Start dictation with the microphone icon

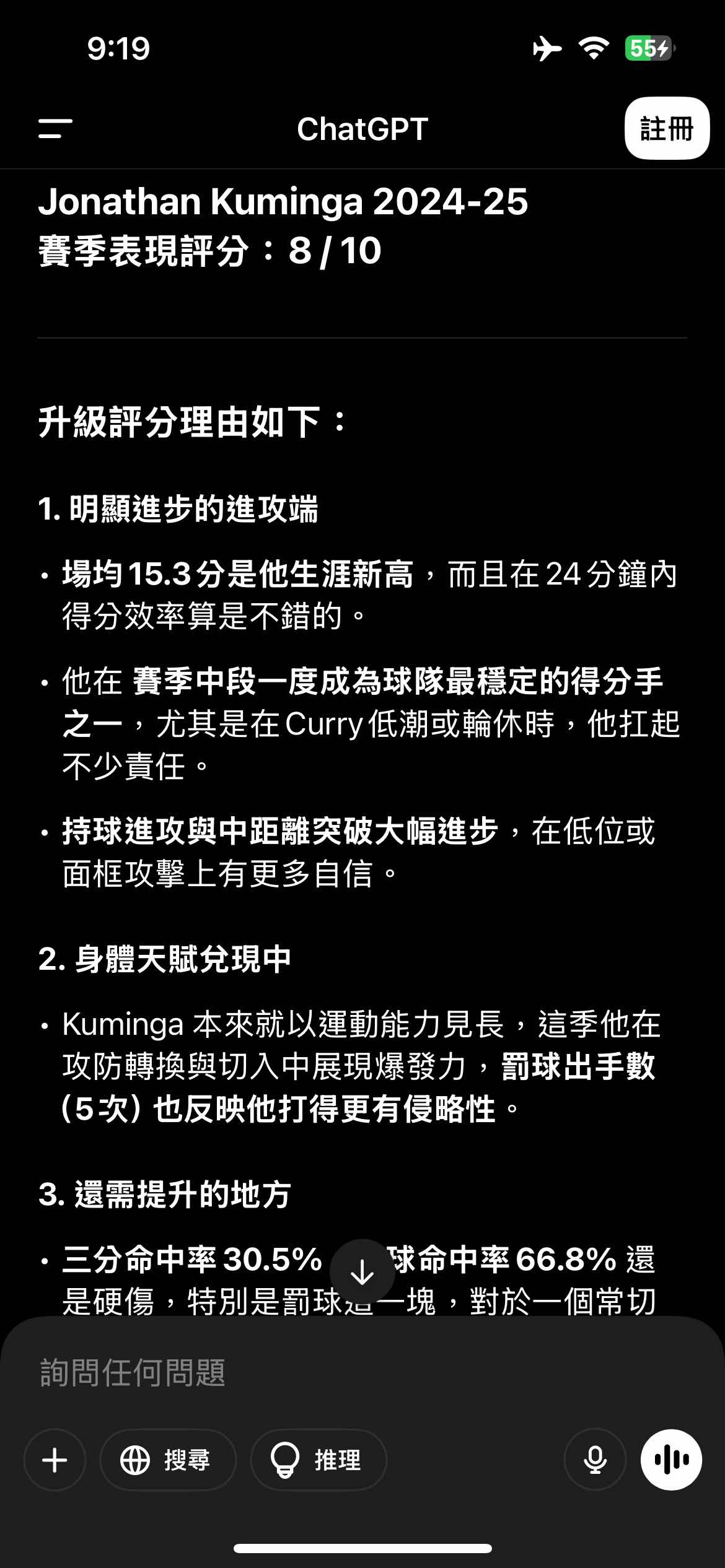point(595,1460)
